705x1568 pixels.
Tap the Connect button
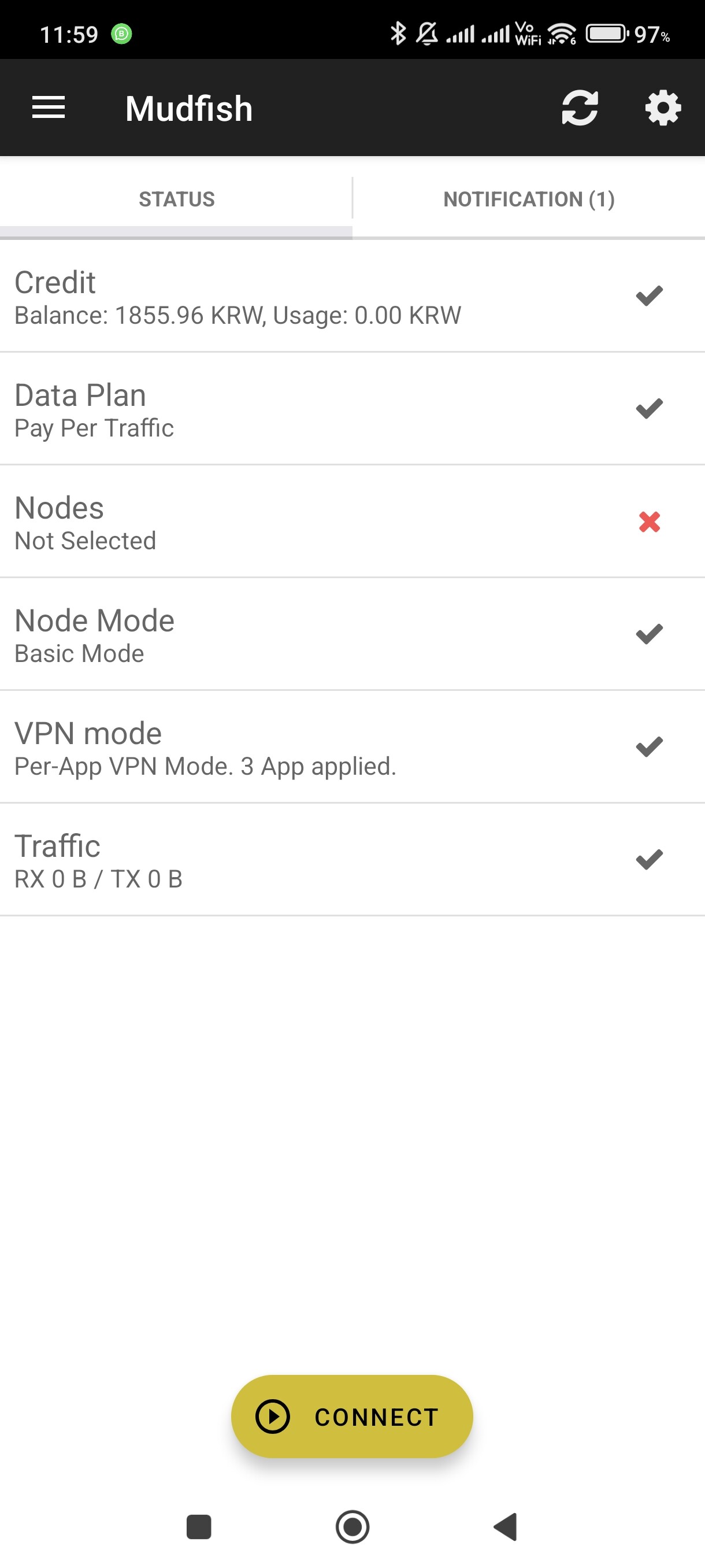(x=351, y=1416)
